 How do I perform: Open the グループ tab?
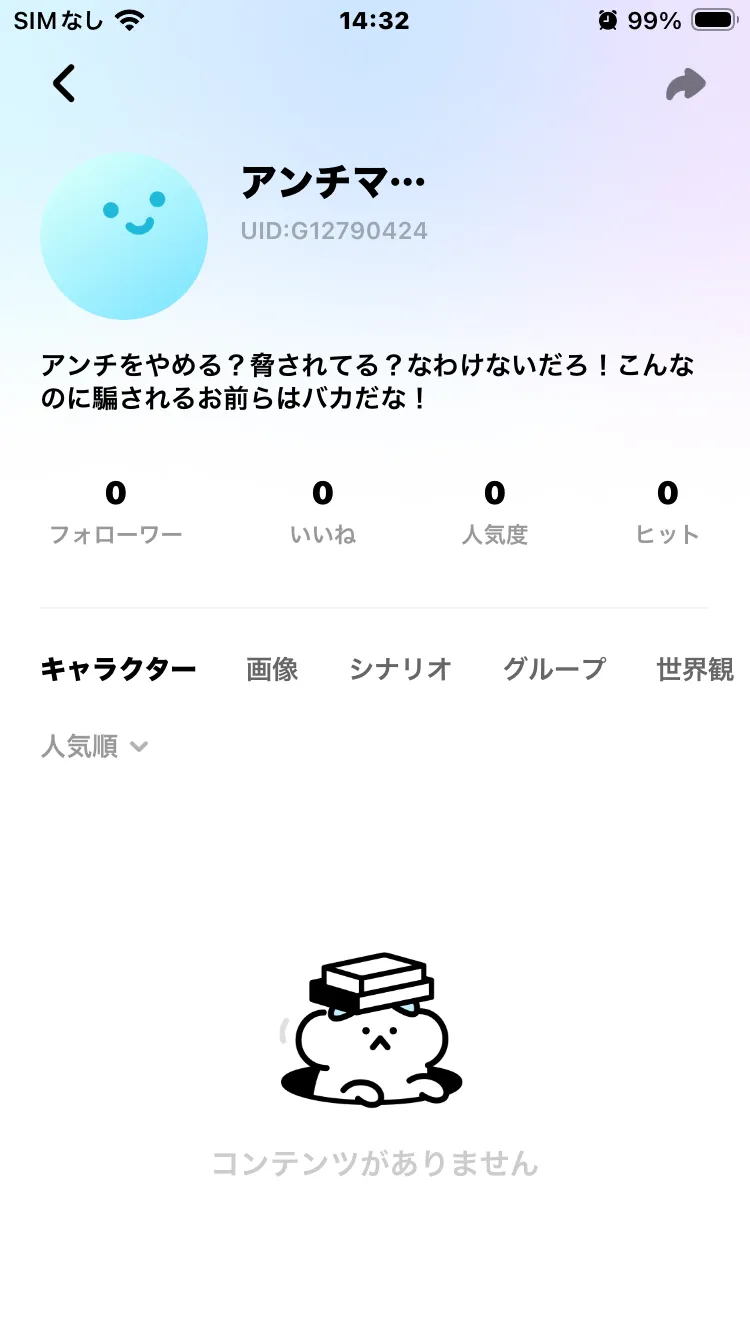554,669
